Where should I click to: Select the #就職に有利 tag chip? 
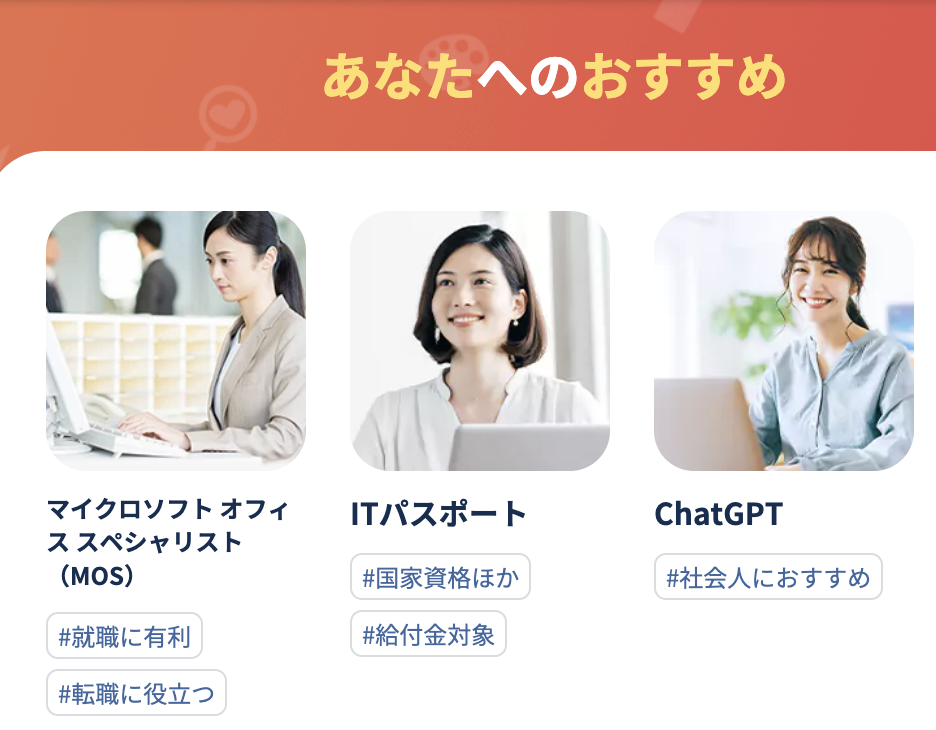[124, 636]
